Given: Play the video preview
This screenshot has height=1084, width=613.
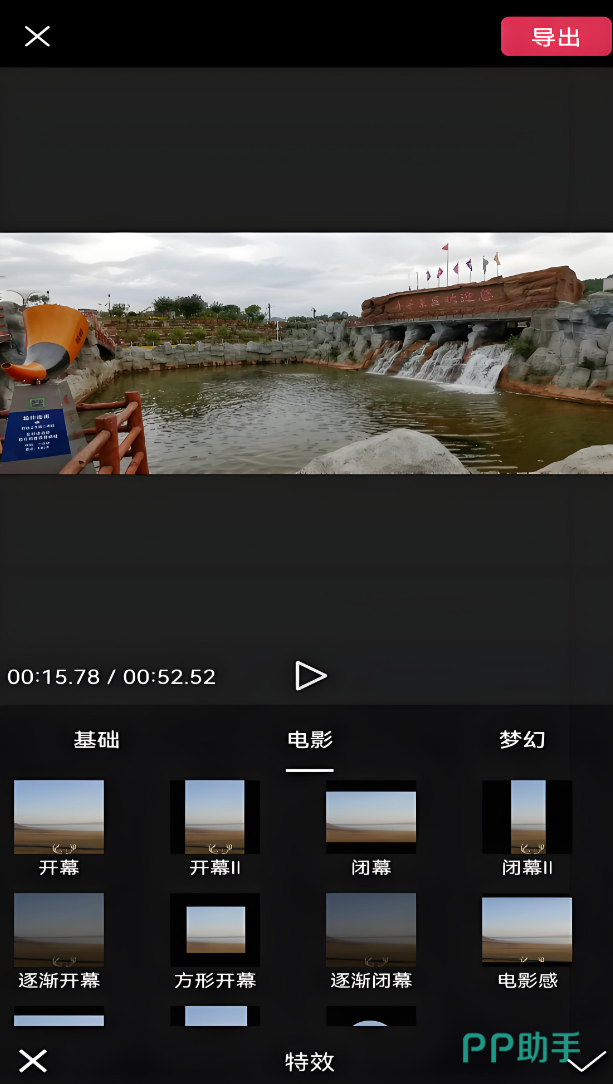Looking at the screenshot, I should 310,675.
